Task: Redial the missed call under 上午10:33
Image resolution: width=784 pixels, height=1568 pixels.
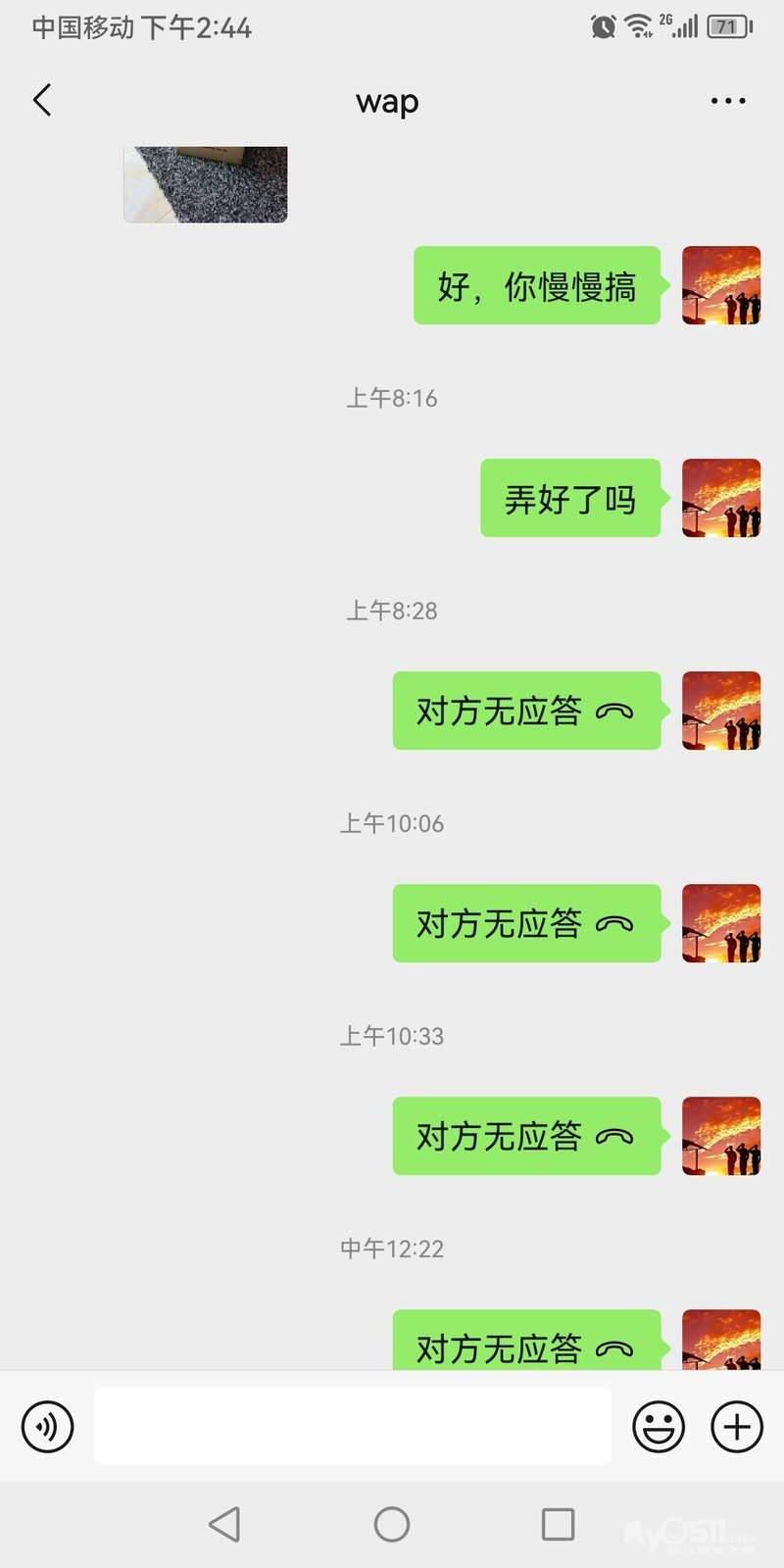Action: coord(526,1137)
